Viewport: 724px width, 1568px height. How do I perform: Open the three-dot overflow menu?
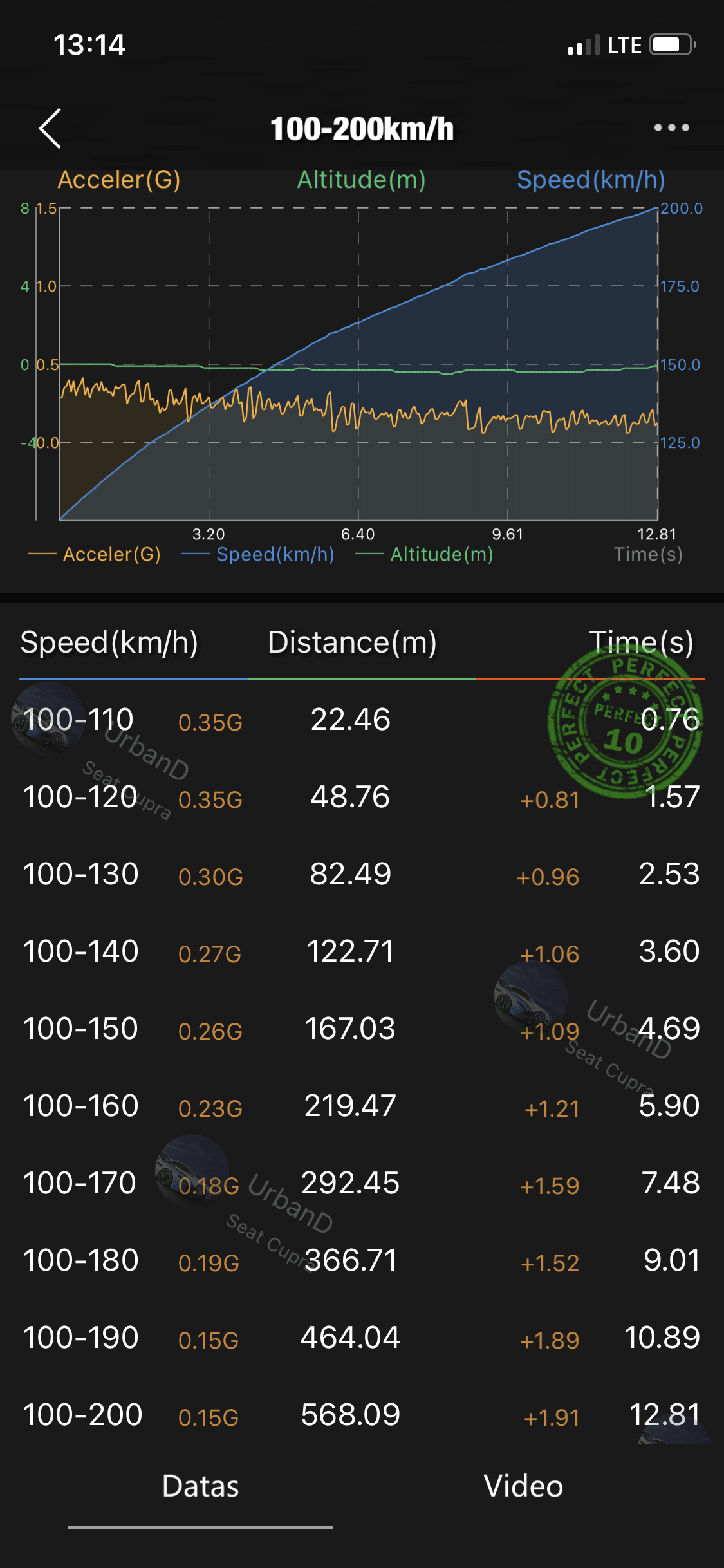671,127
